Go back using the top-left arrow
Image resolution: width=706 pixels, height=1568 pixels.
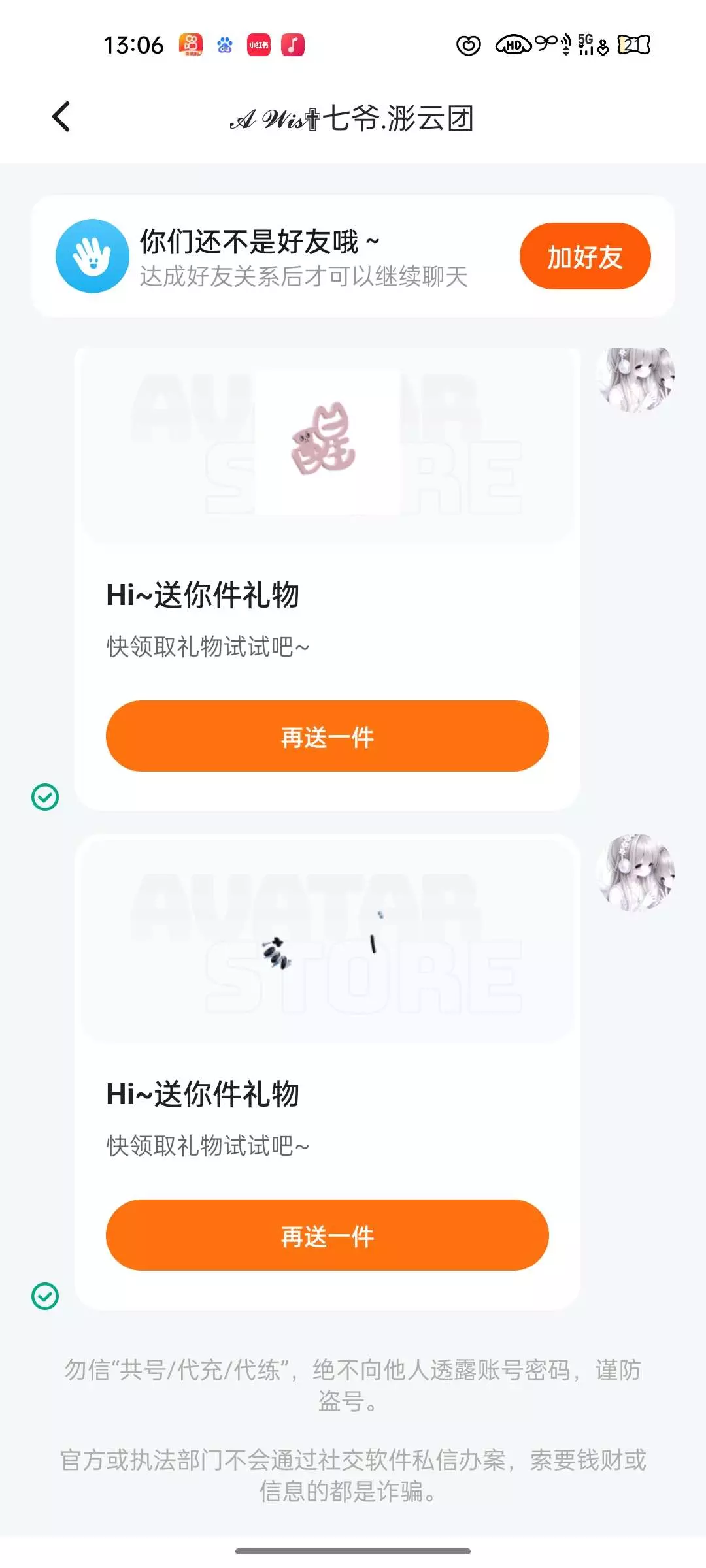[x=61, y=118]
